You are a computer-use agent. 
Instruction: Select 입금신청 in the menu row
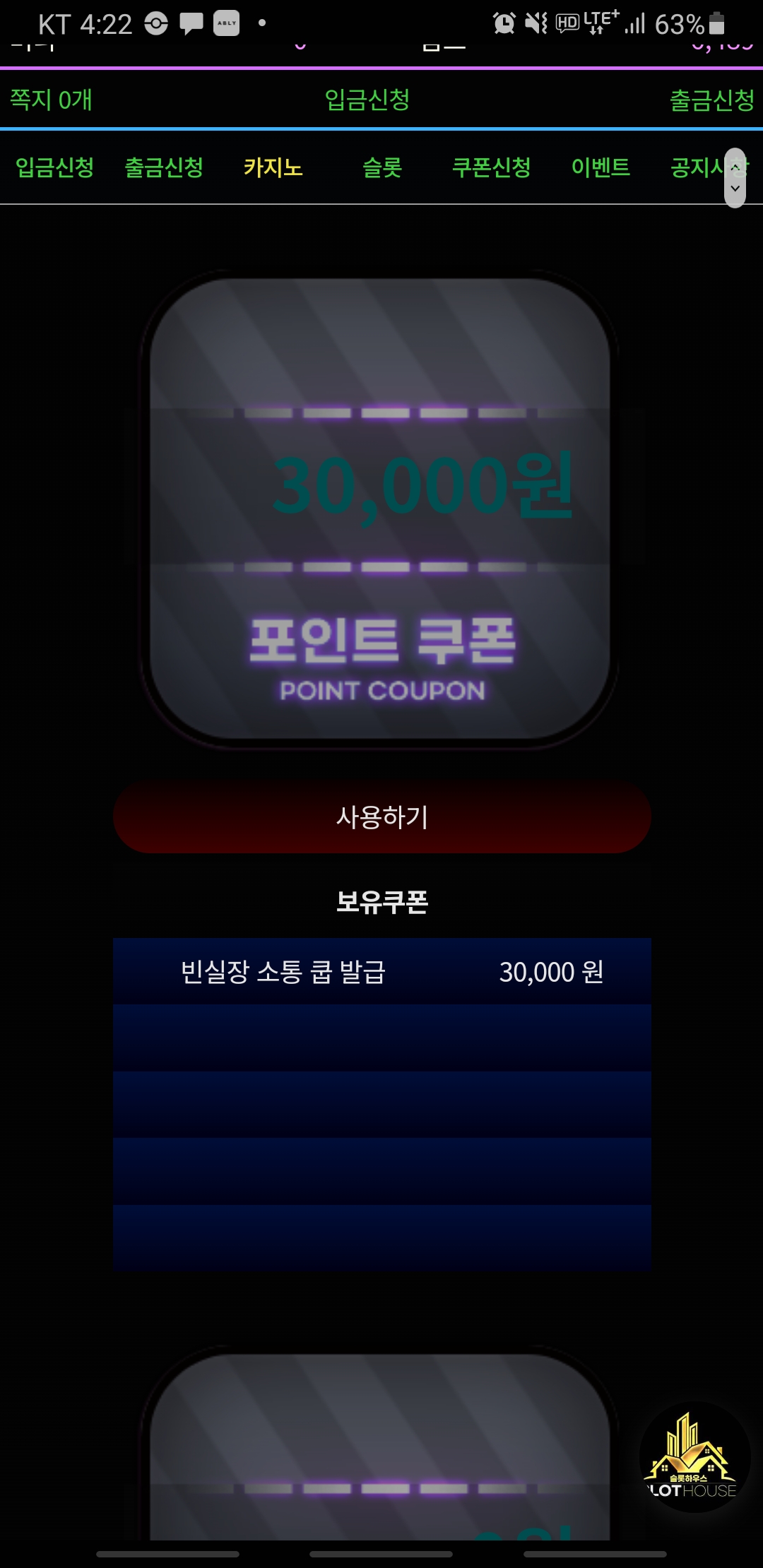(54, 167)
